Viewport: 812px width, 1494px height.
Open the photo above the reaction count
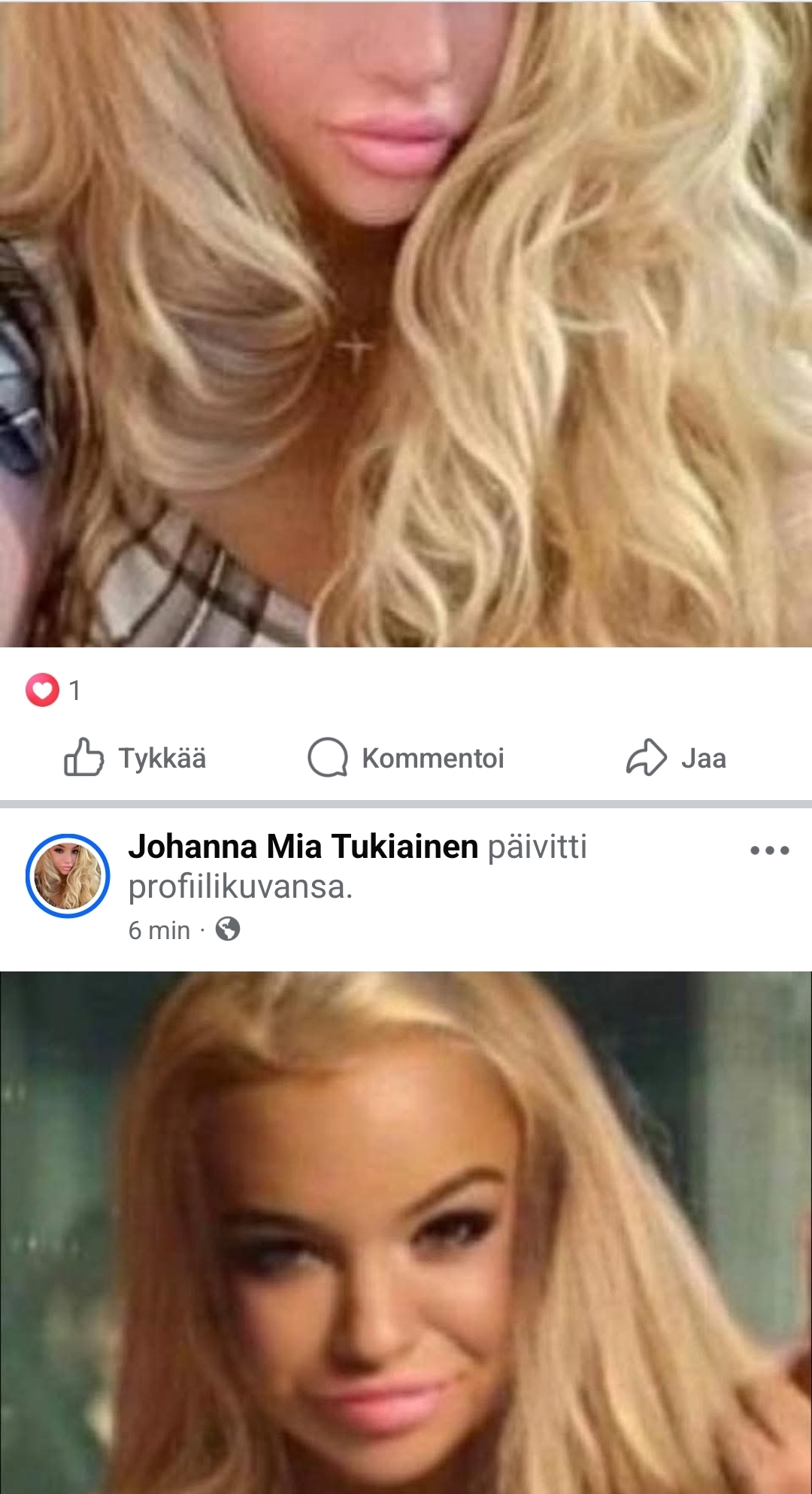pyautogui.click(x=406, y=323)
